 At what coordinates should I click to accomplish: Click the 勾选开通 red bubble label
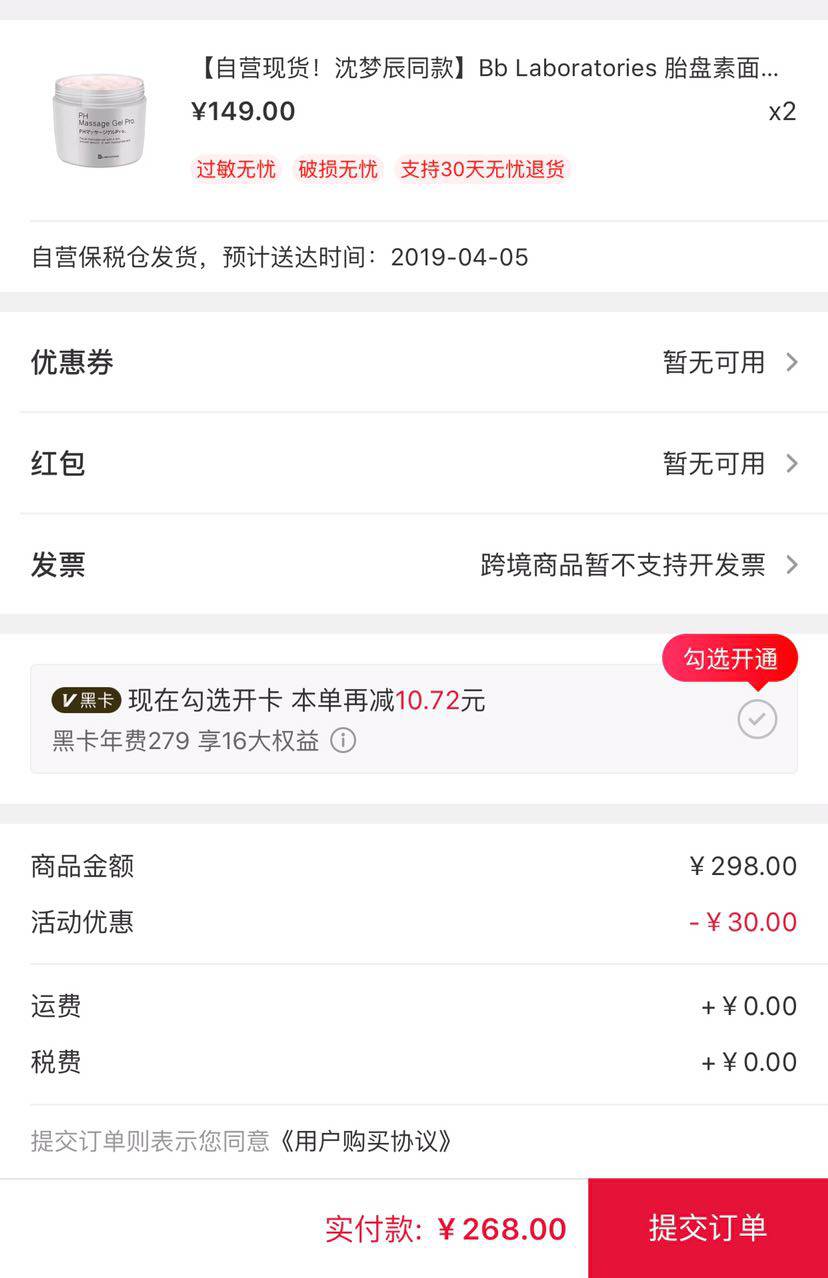[x=729, y=658]
